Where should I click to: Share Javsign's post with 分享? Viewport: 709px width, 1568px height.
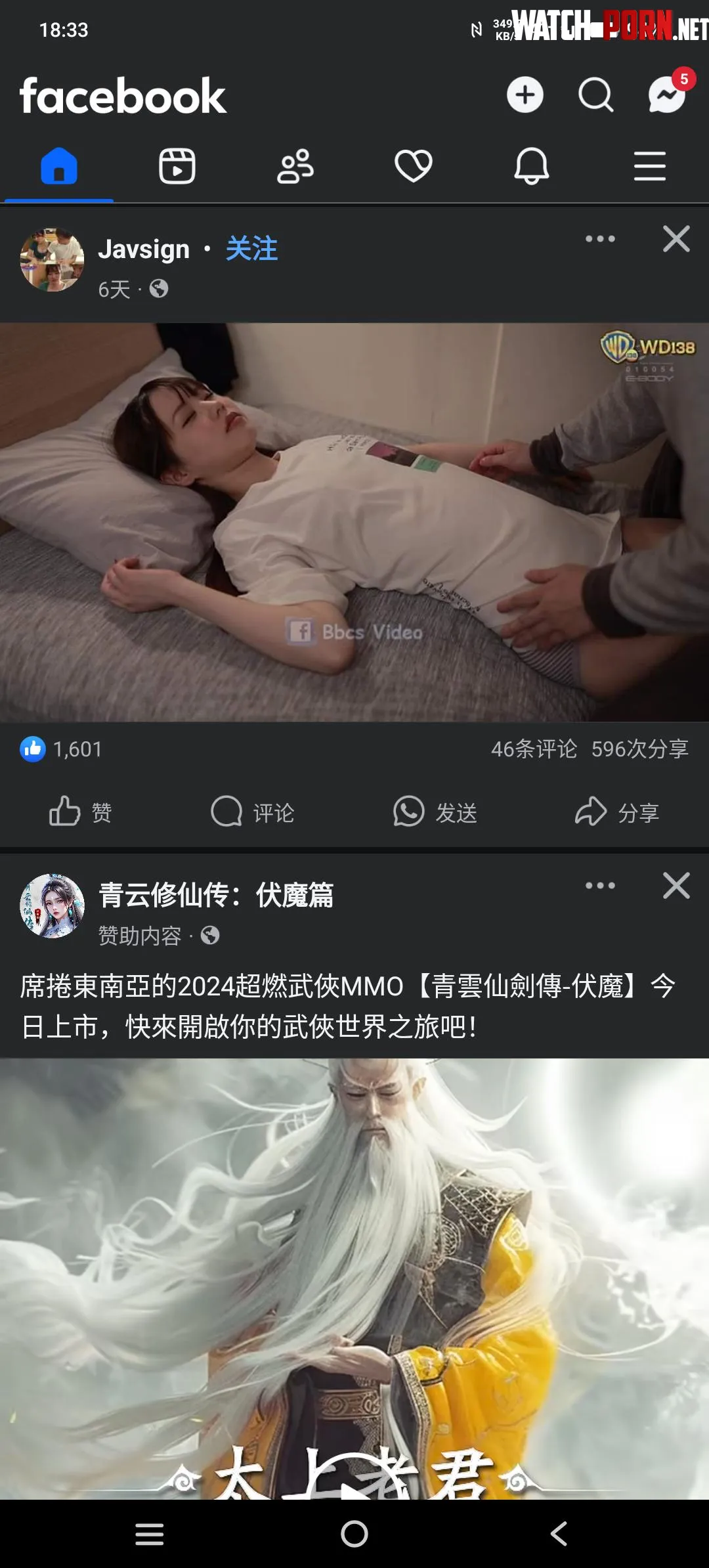617,812
